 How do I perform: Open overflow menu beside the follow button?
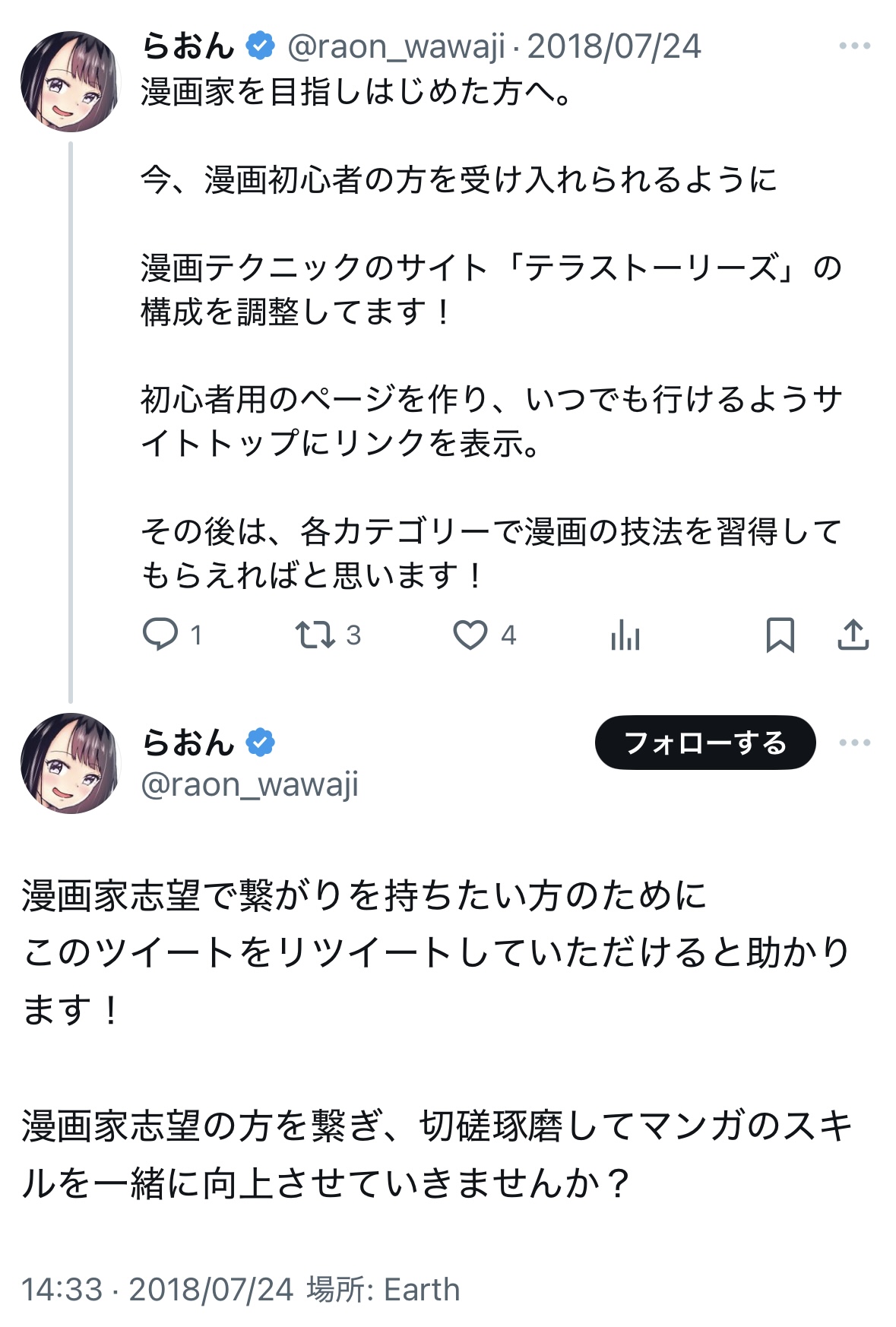[x=854, y=743]
